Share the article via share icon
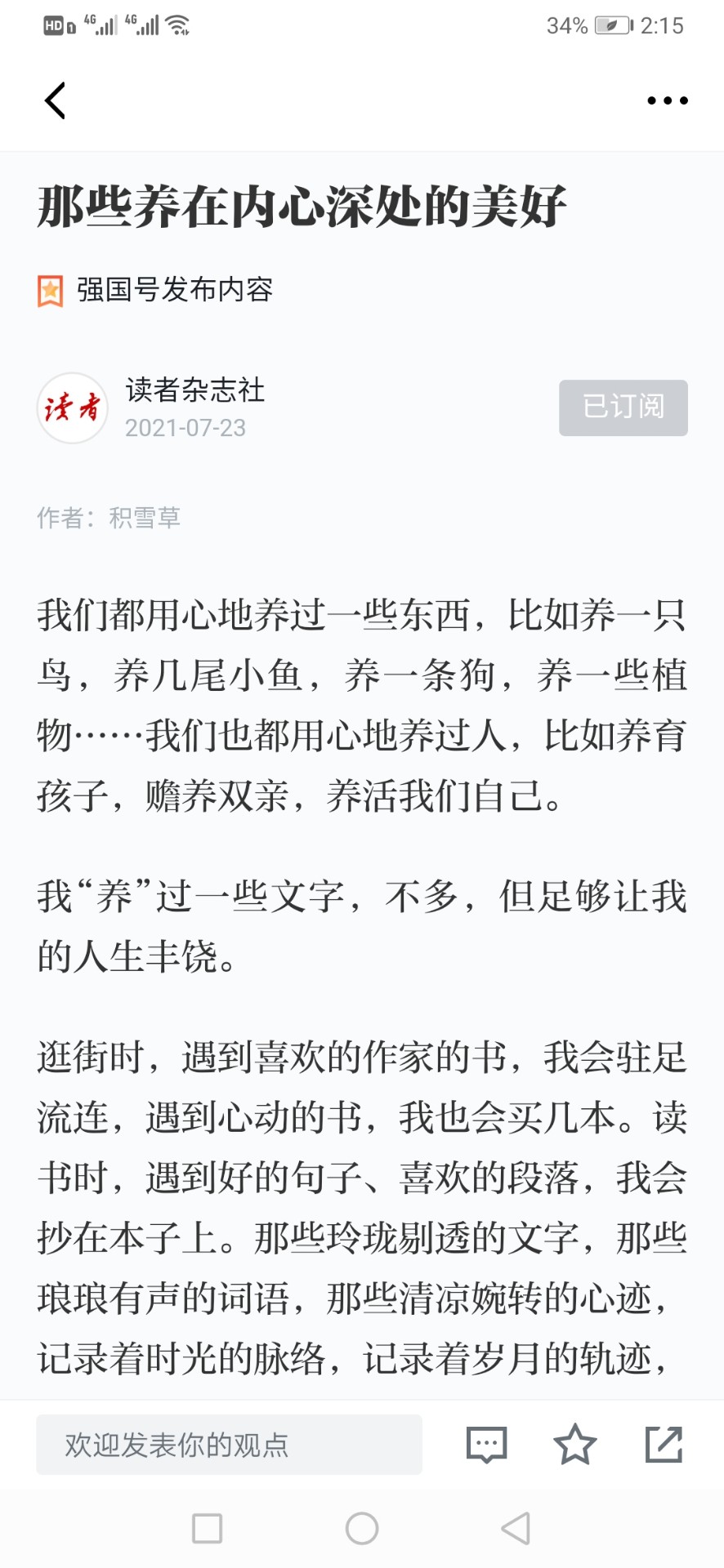The width and height of the screenshot is (724, 1568). click(x=664, y=1444)
